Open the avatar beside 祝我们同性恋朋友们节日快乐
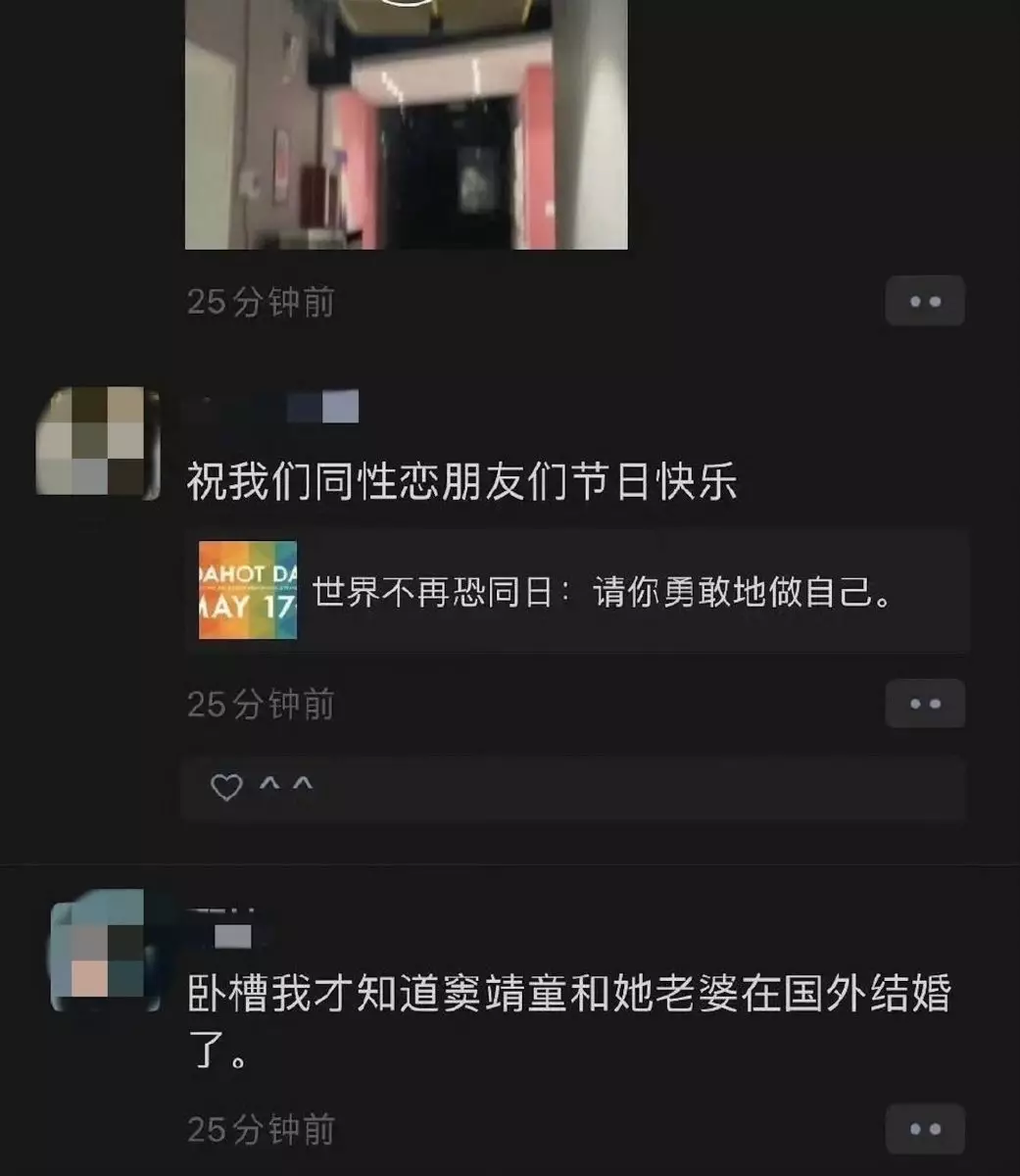The width and height of the screenshot is (1020, 1176). tap(97, 443)
